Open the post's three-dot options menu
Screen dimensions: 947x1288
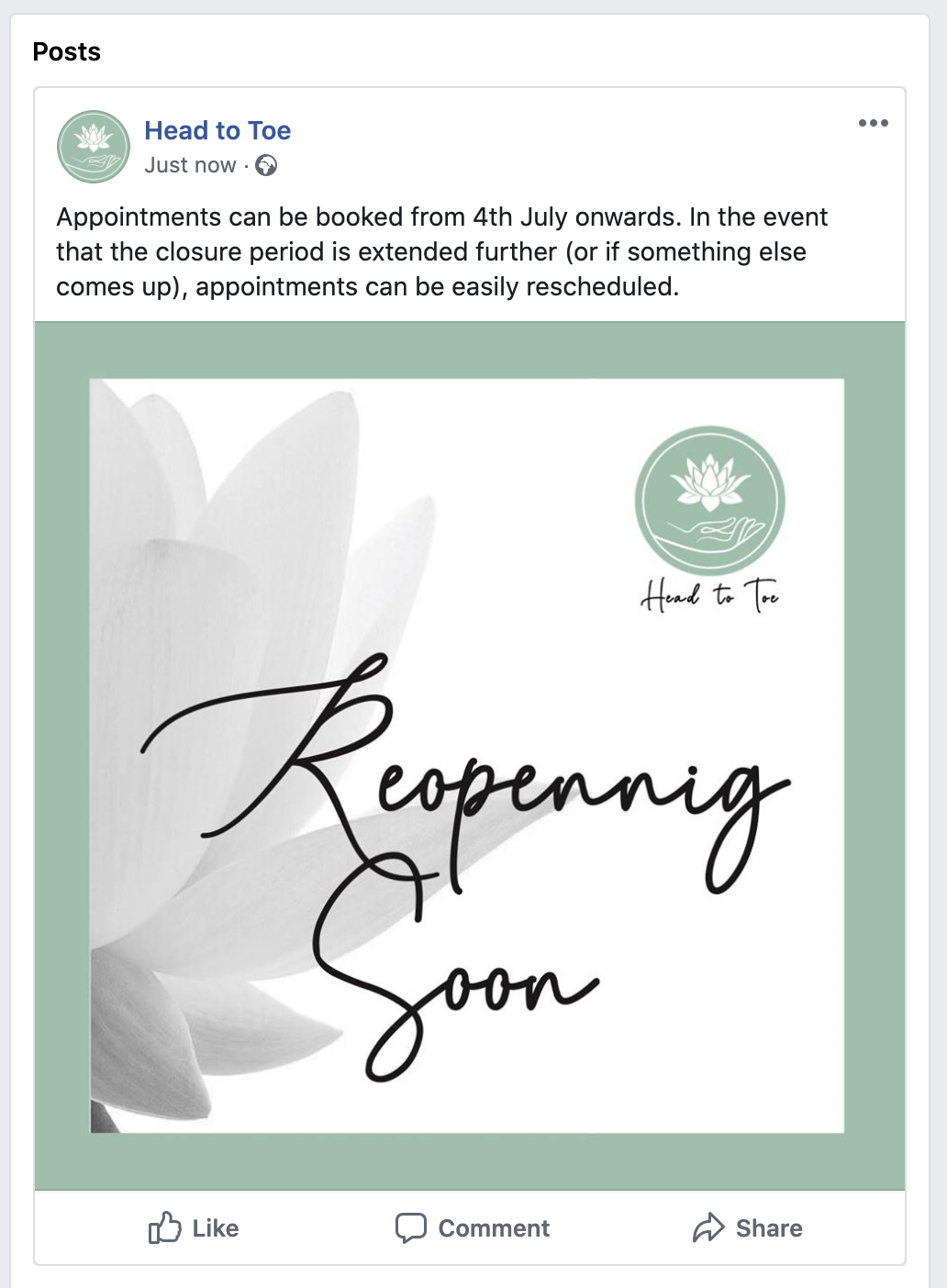coord(873,123)
